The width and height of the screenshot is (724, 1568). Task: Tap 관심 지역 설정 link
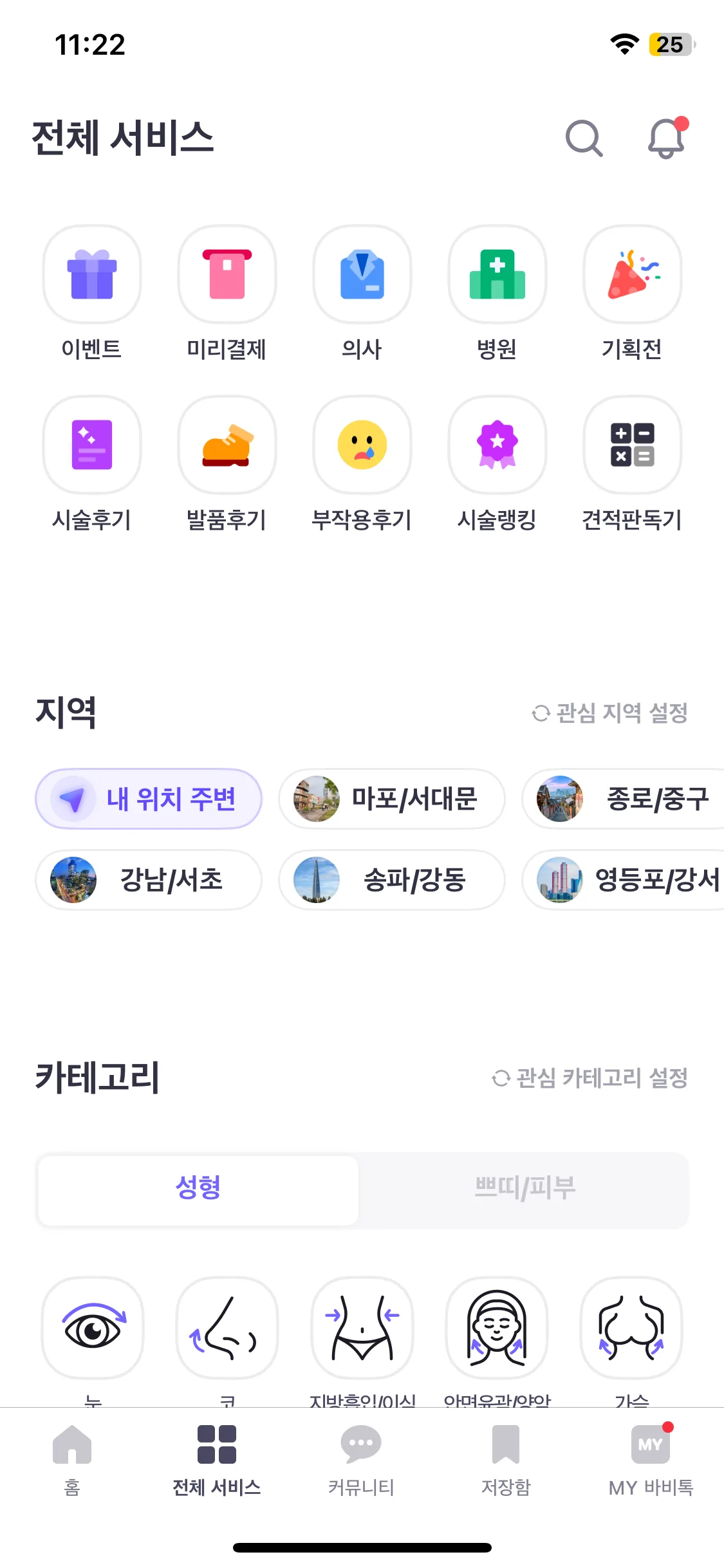tap(610, 713)
